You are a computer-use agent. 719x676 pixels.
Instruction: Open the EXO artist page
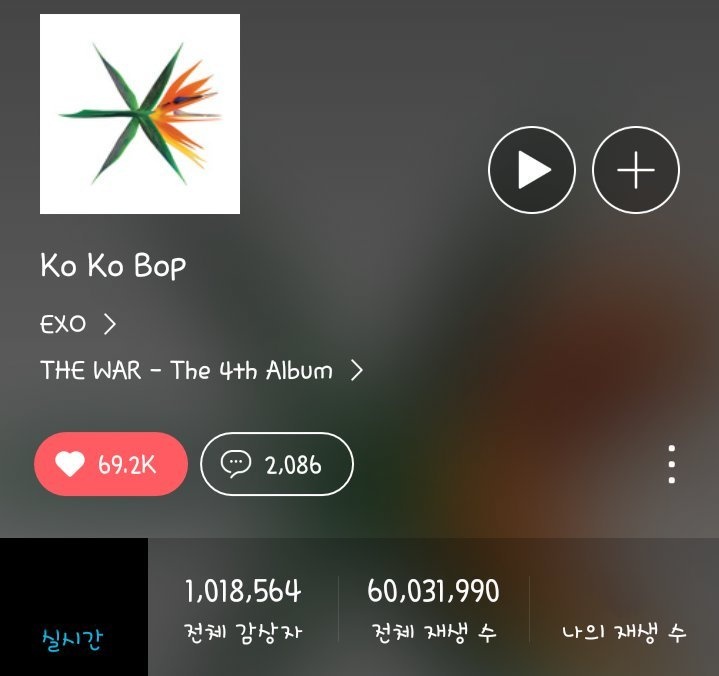[79, 324]
